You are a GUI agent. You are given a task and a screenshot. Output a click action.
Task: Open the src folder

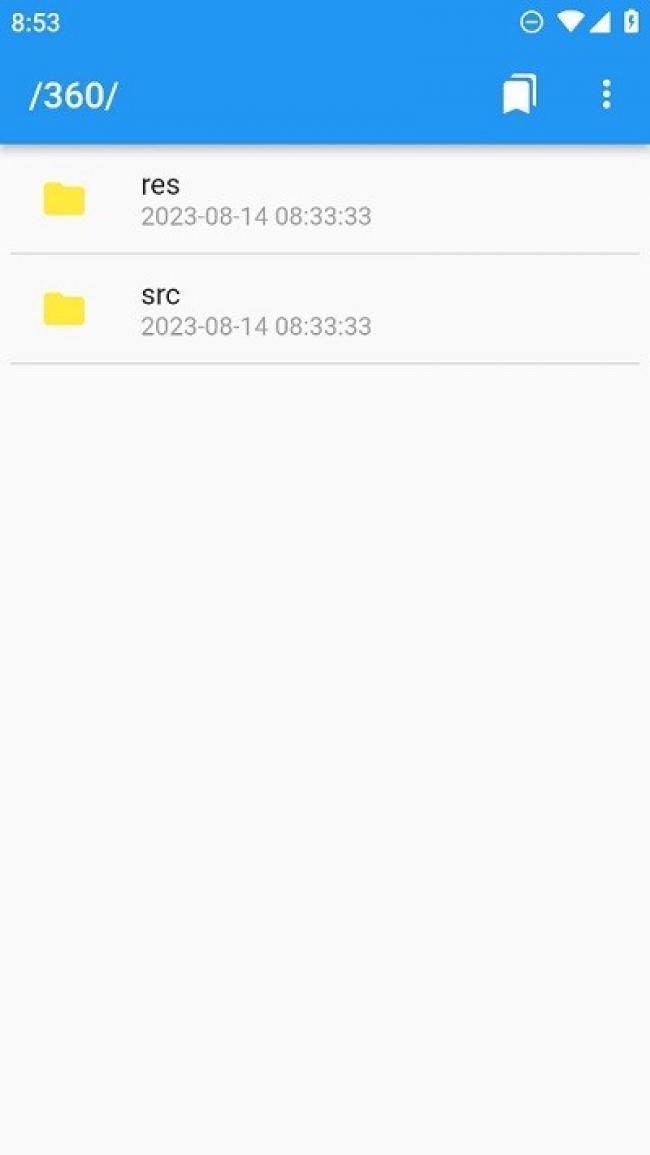pos(325,309)
